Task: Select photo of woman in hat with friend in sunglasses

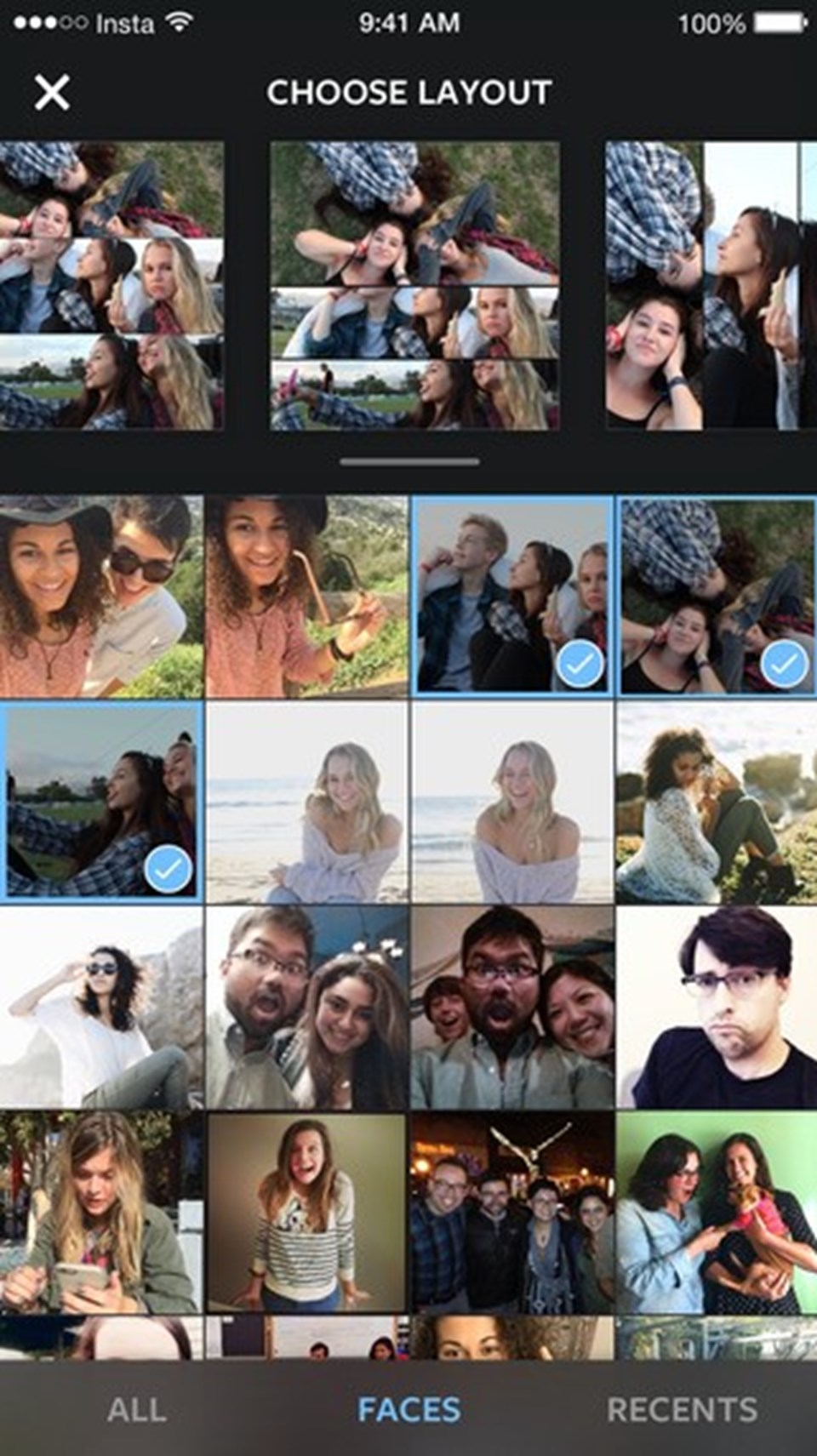Action: coord(101,597)
